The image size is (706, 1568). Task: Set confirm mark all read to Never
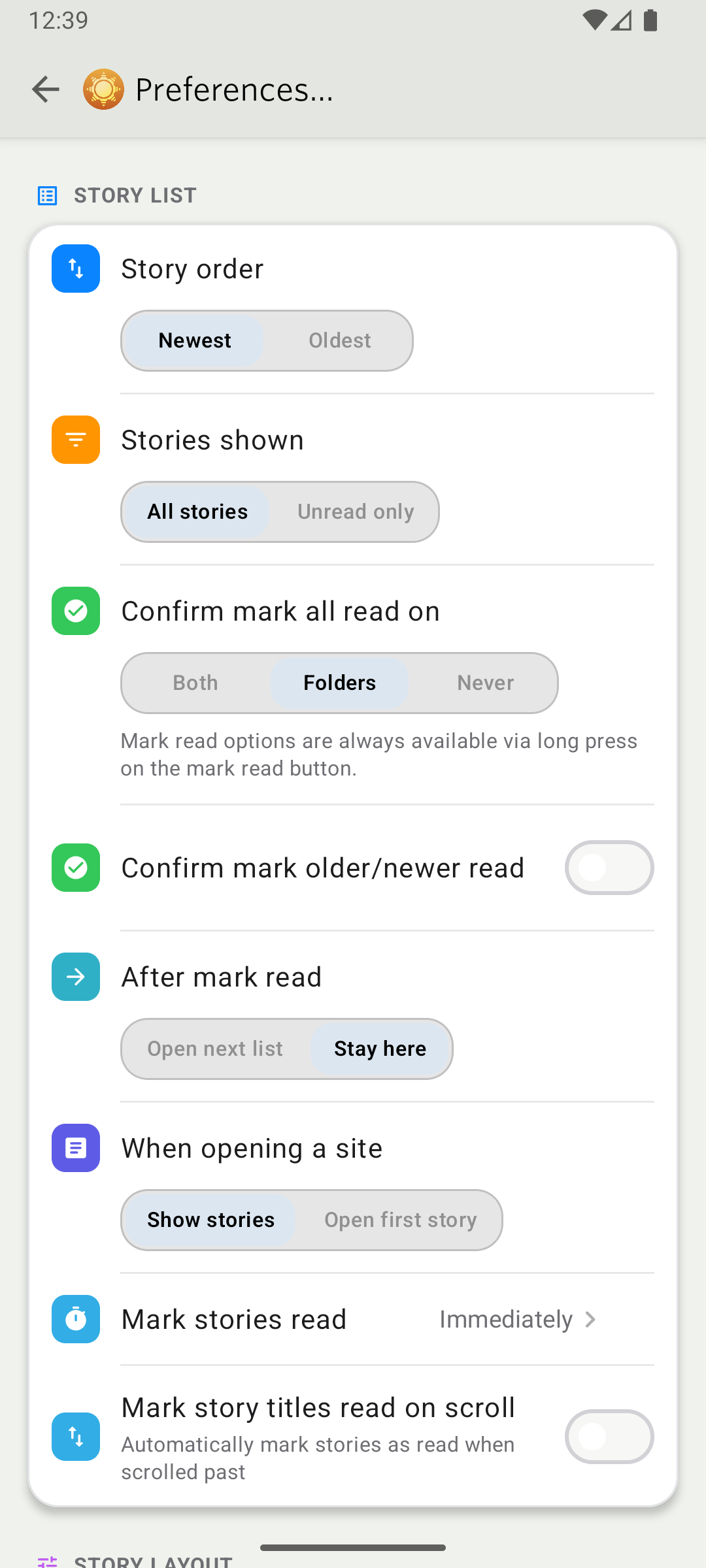[x=485, y=683]
